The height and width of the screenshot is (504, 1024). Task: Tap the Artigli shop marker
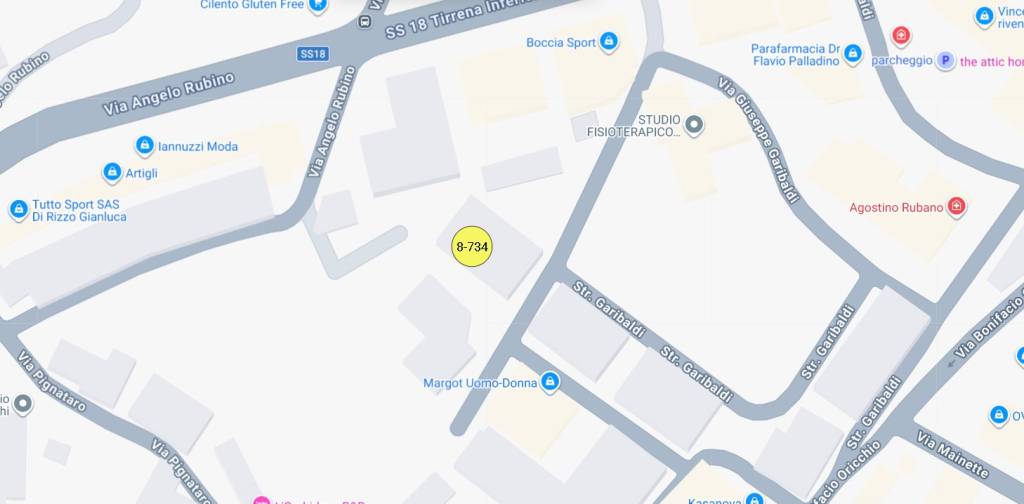[112, 173]
